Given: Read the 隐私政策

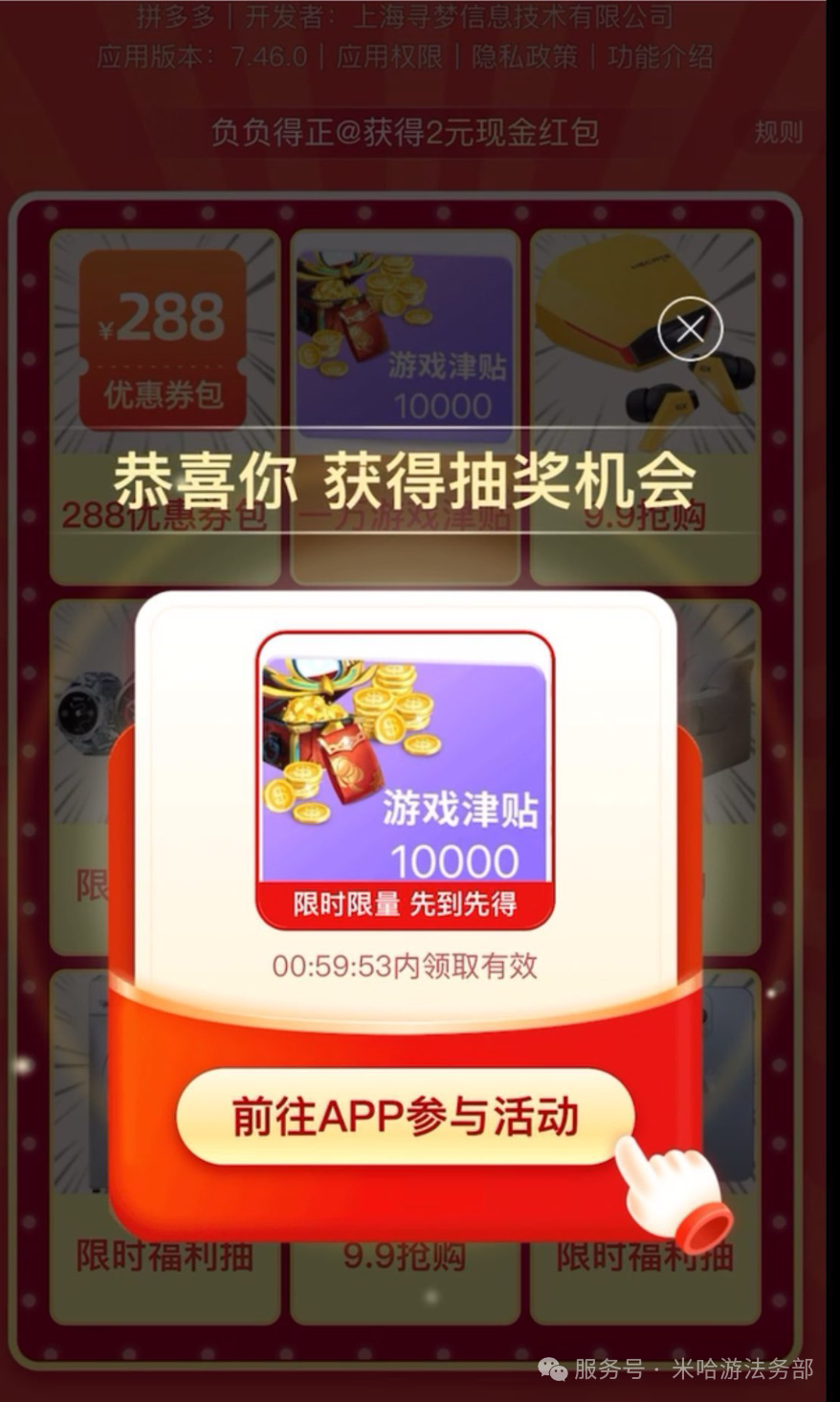Looking at the screenshot, I should pos(525,57).
